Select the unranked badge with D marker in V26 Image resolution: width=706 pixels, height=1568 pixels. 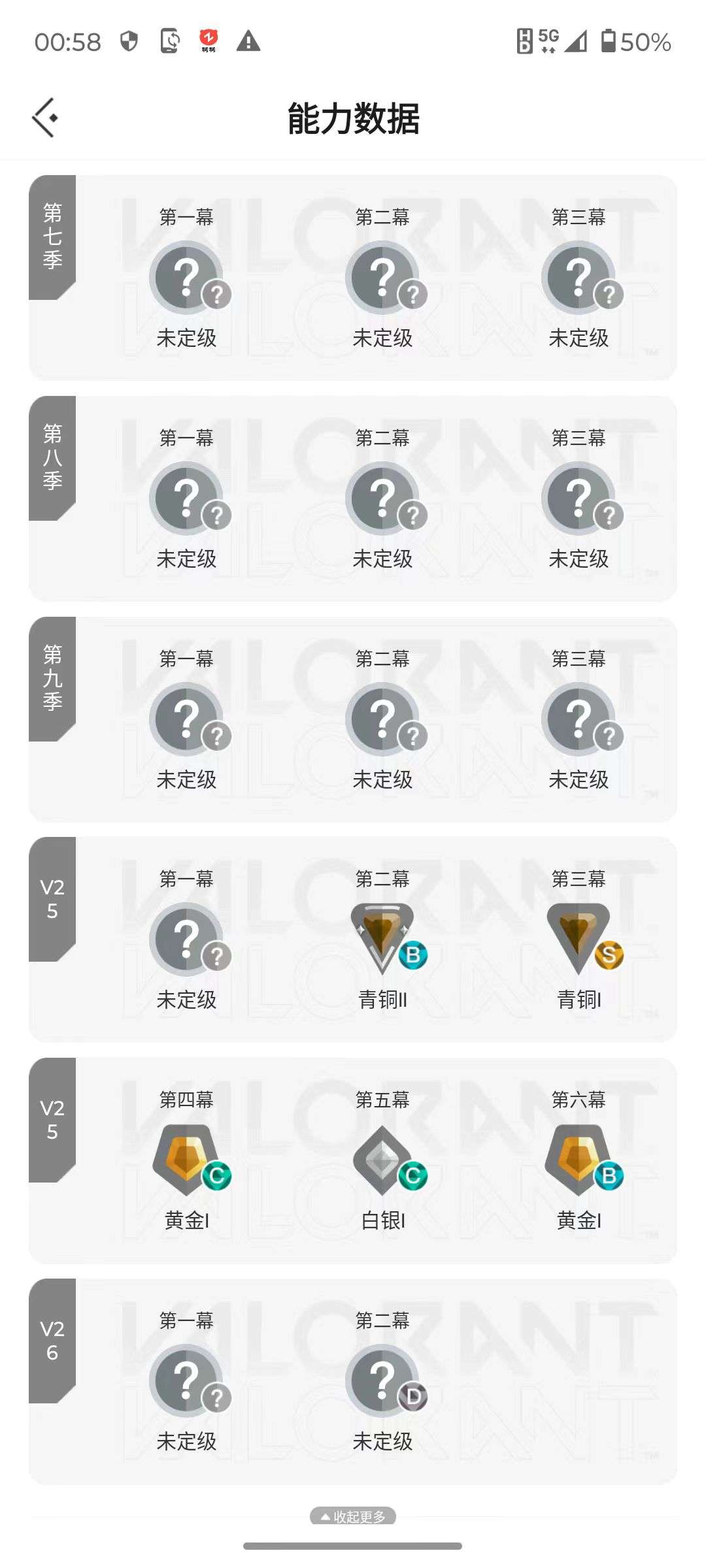pos(384,1382)
